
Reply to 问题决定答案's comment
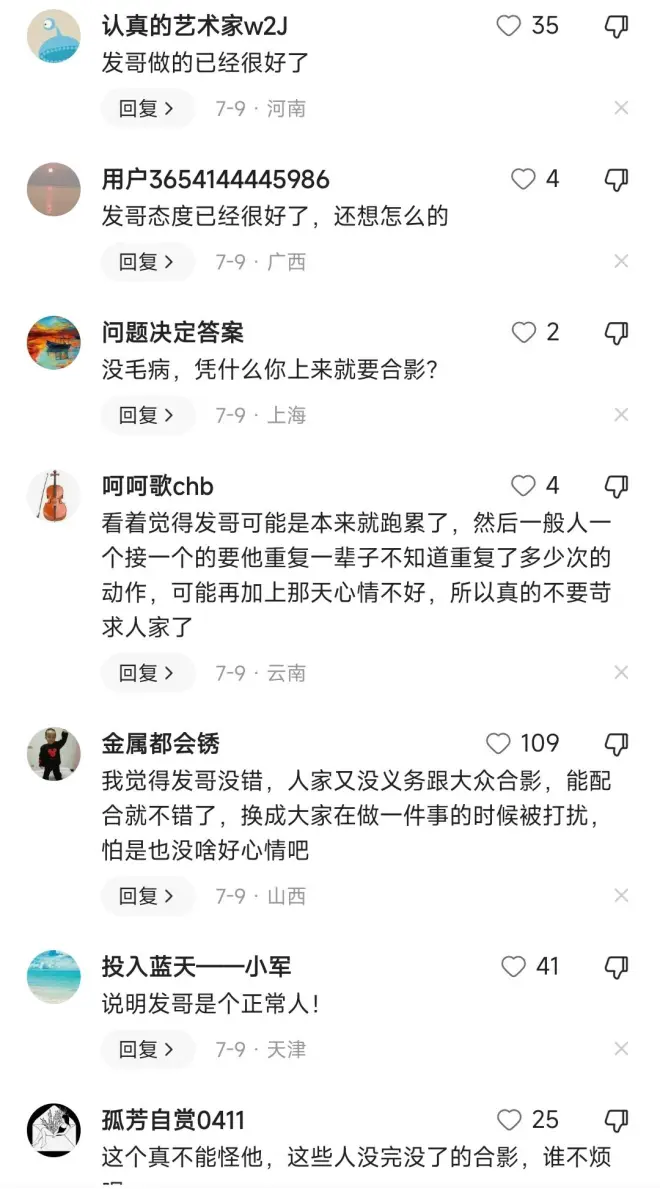point(147,415)
